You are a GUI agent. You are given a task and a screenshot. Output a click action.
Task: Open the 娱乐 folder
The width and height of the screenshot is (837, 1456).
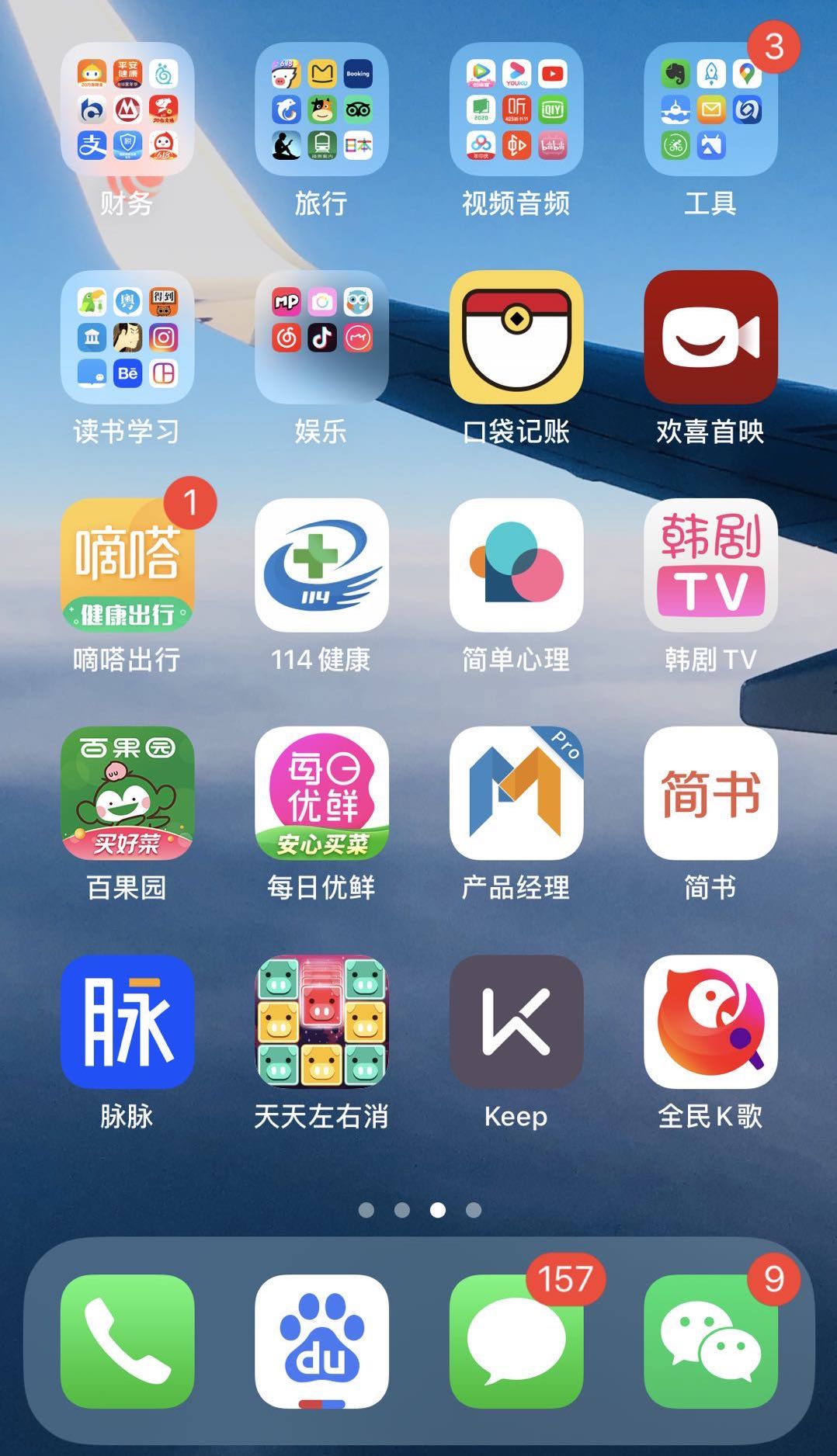[321, 337]
